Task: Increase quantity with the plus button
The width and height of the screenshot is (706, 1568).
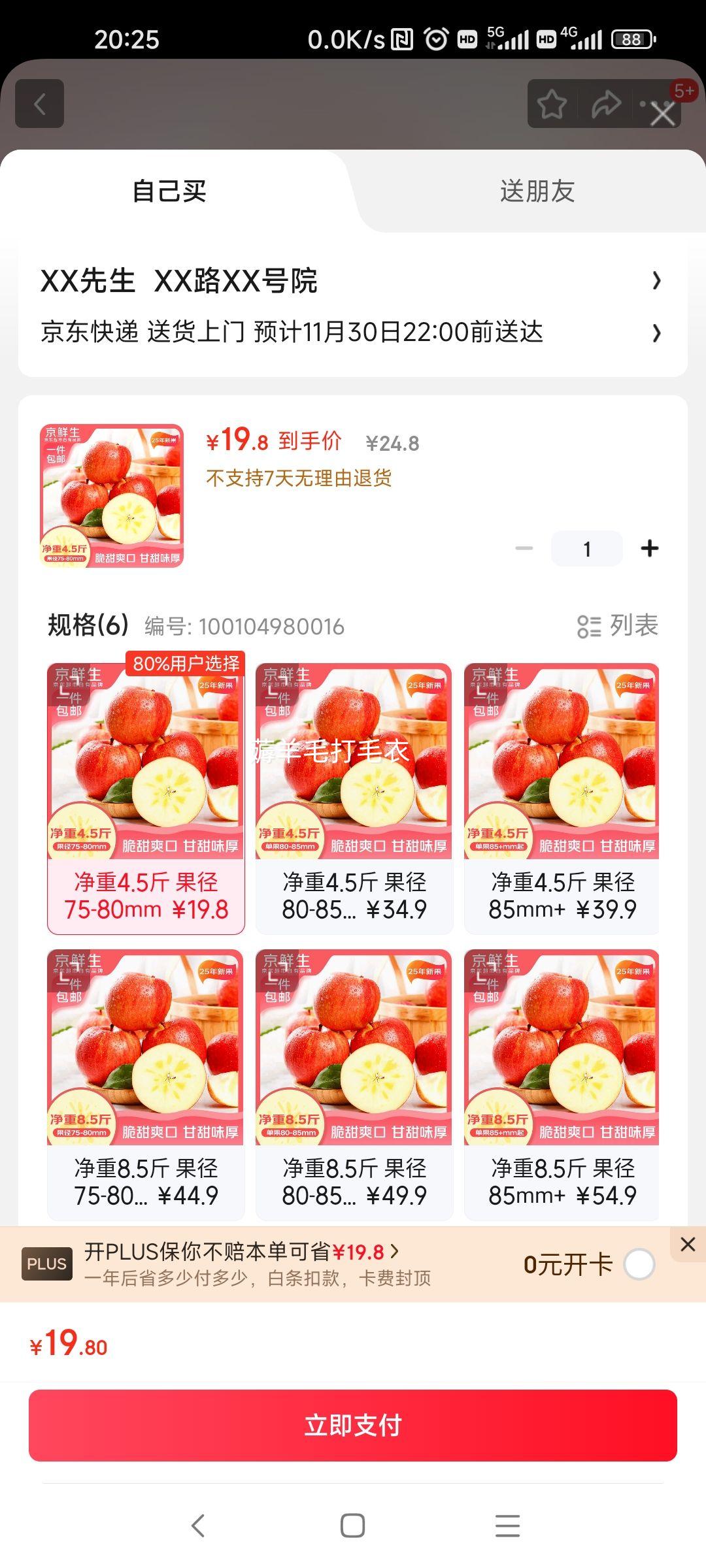Action: 649,548
